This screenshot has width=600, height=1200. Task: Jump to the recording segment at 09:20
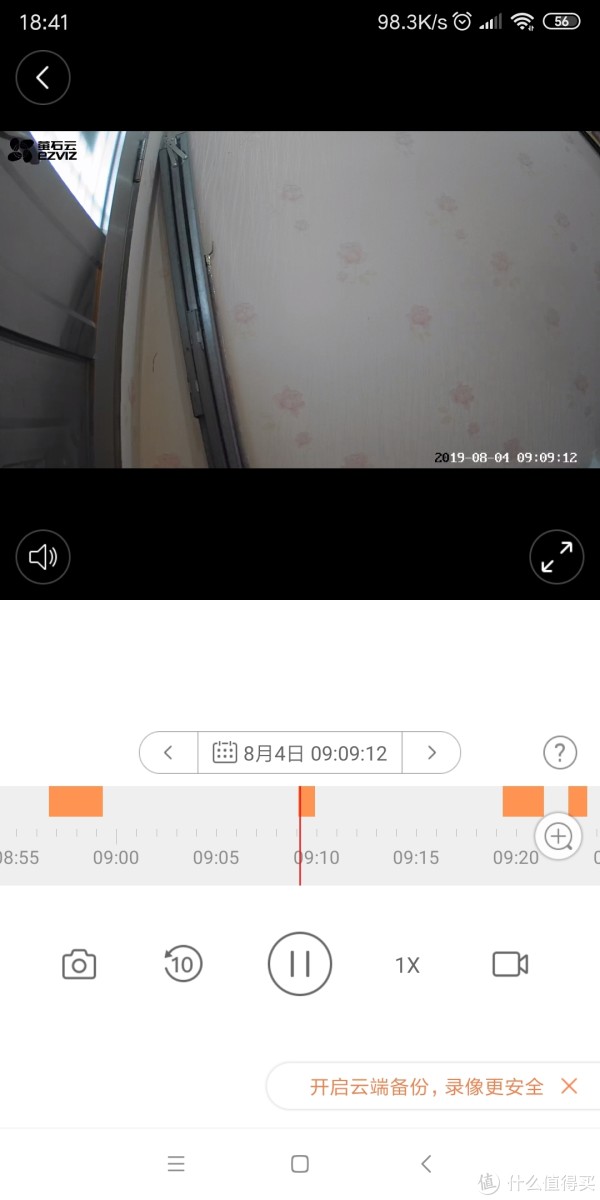(x=522, y=801)
